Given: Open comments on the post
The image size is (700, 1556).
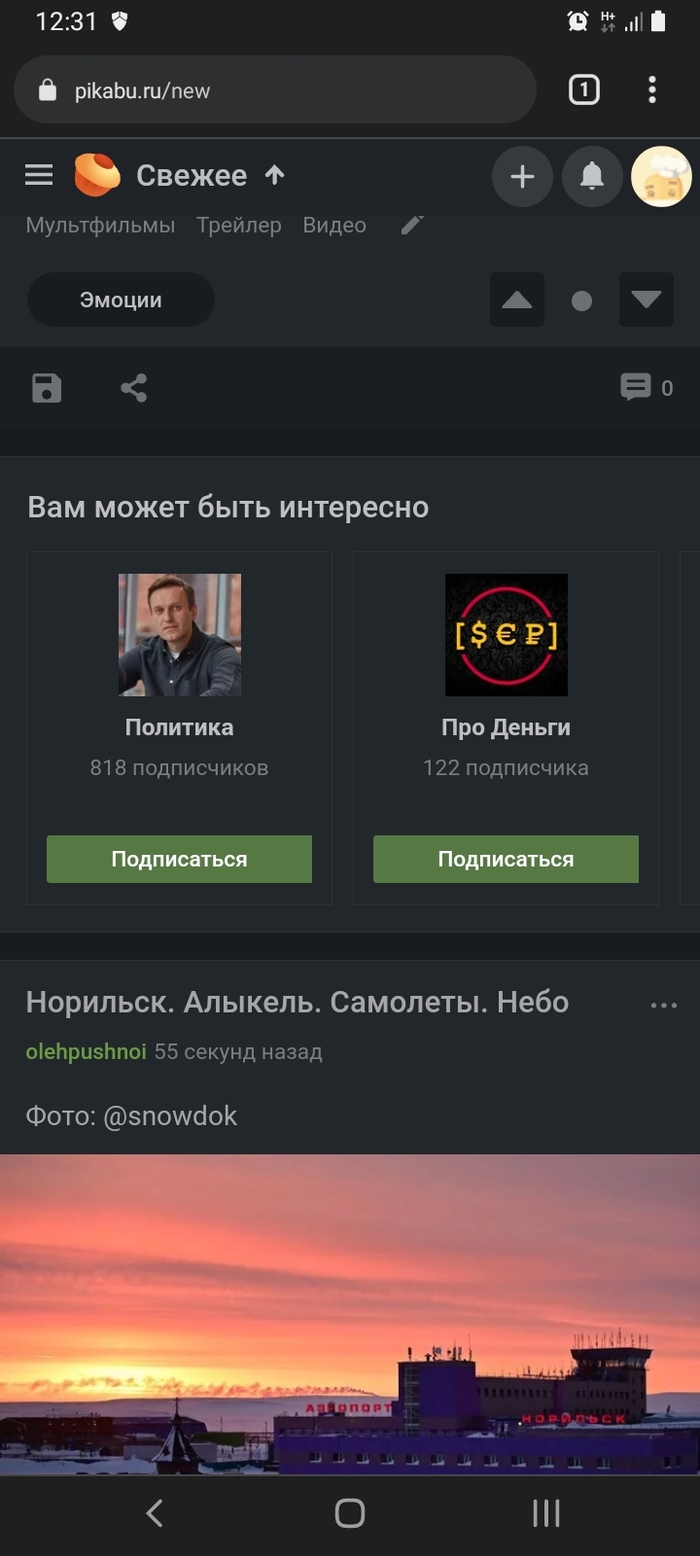Looking at the screenshot, I should tap(646, 388).
